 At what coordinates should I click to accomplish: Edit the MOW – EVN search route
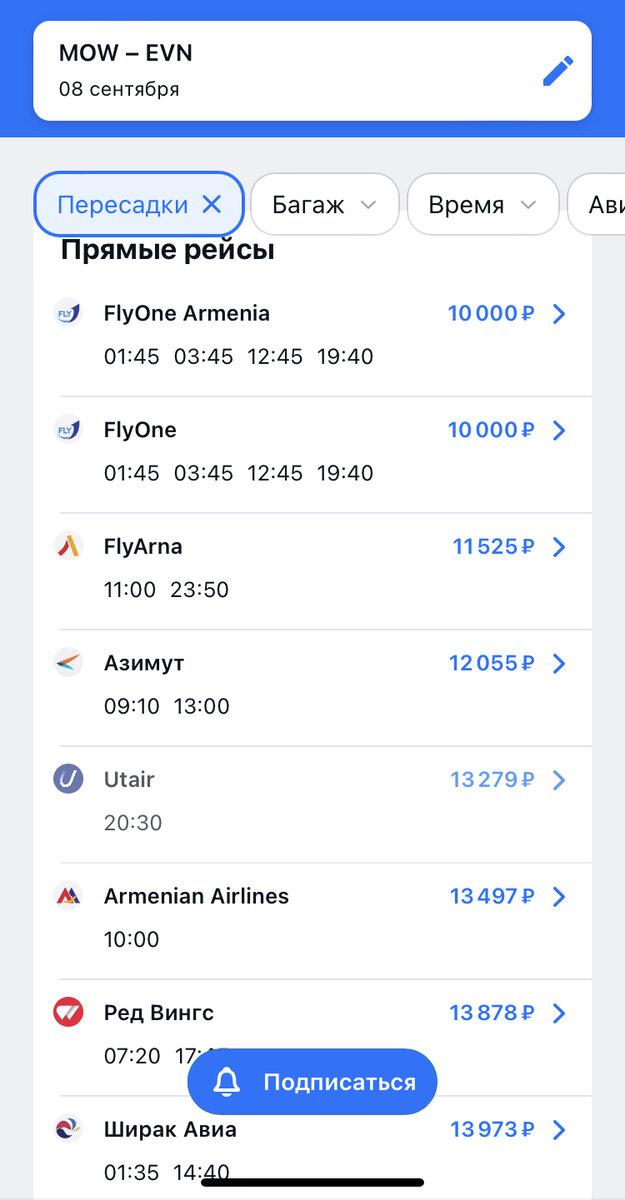click(x=558, y=72)
